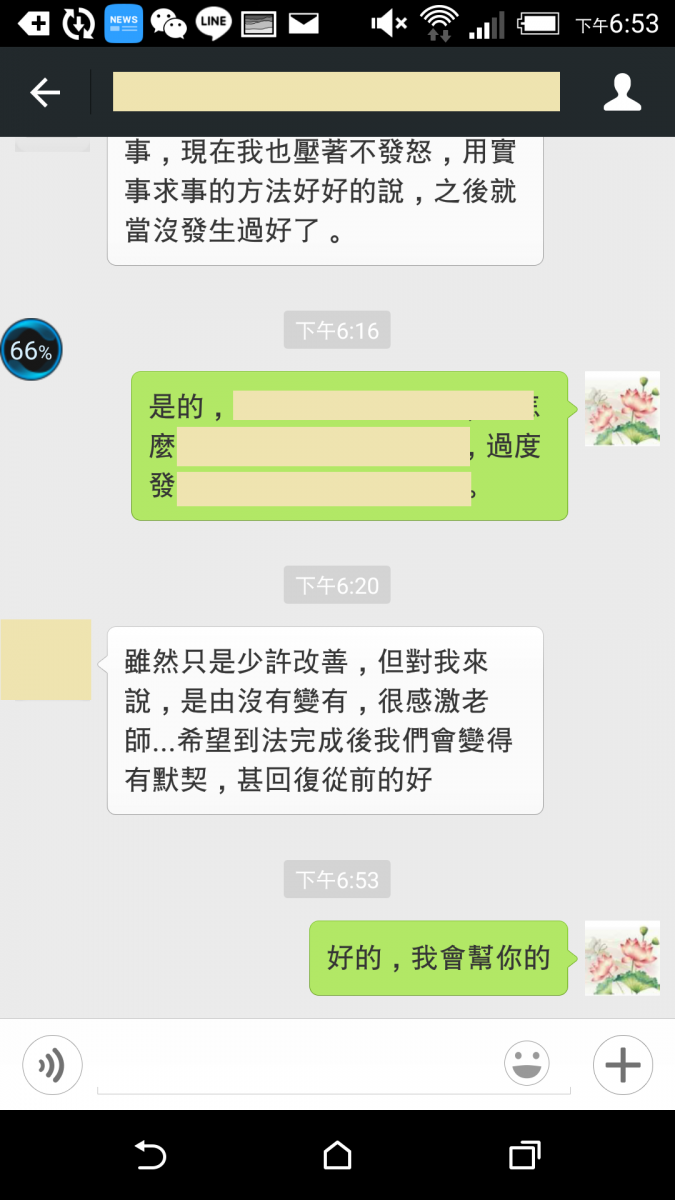675x1200 pixels.
Task: Open the plus attachment menu
Action: click(622, 1065)
